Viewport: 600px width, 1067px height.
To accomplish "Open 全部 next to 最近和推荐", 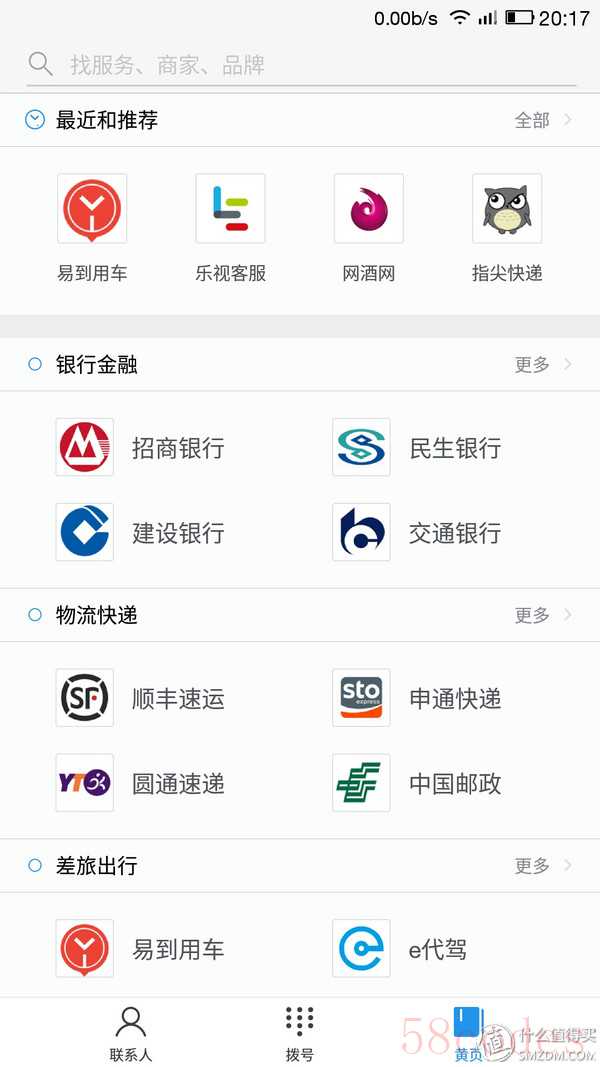I will click(543, 120).
